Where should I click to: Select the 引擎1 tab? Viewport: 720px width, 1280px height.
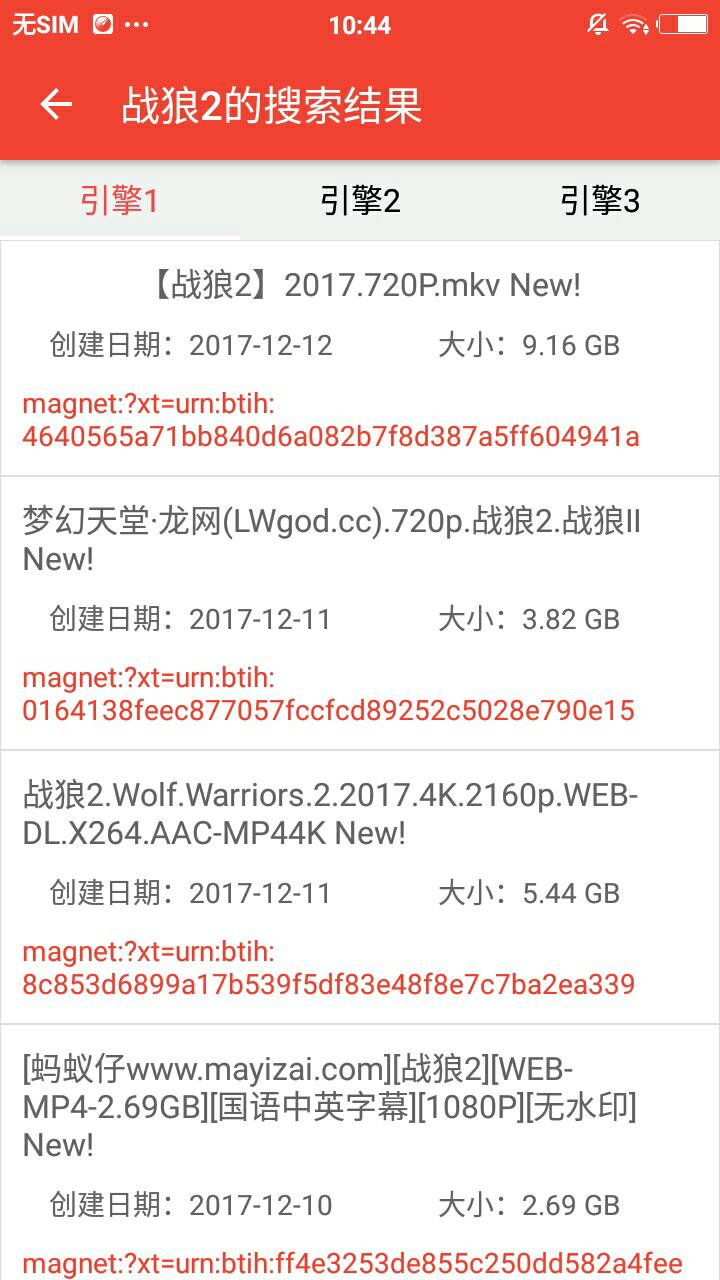(x=120, y=201)
